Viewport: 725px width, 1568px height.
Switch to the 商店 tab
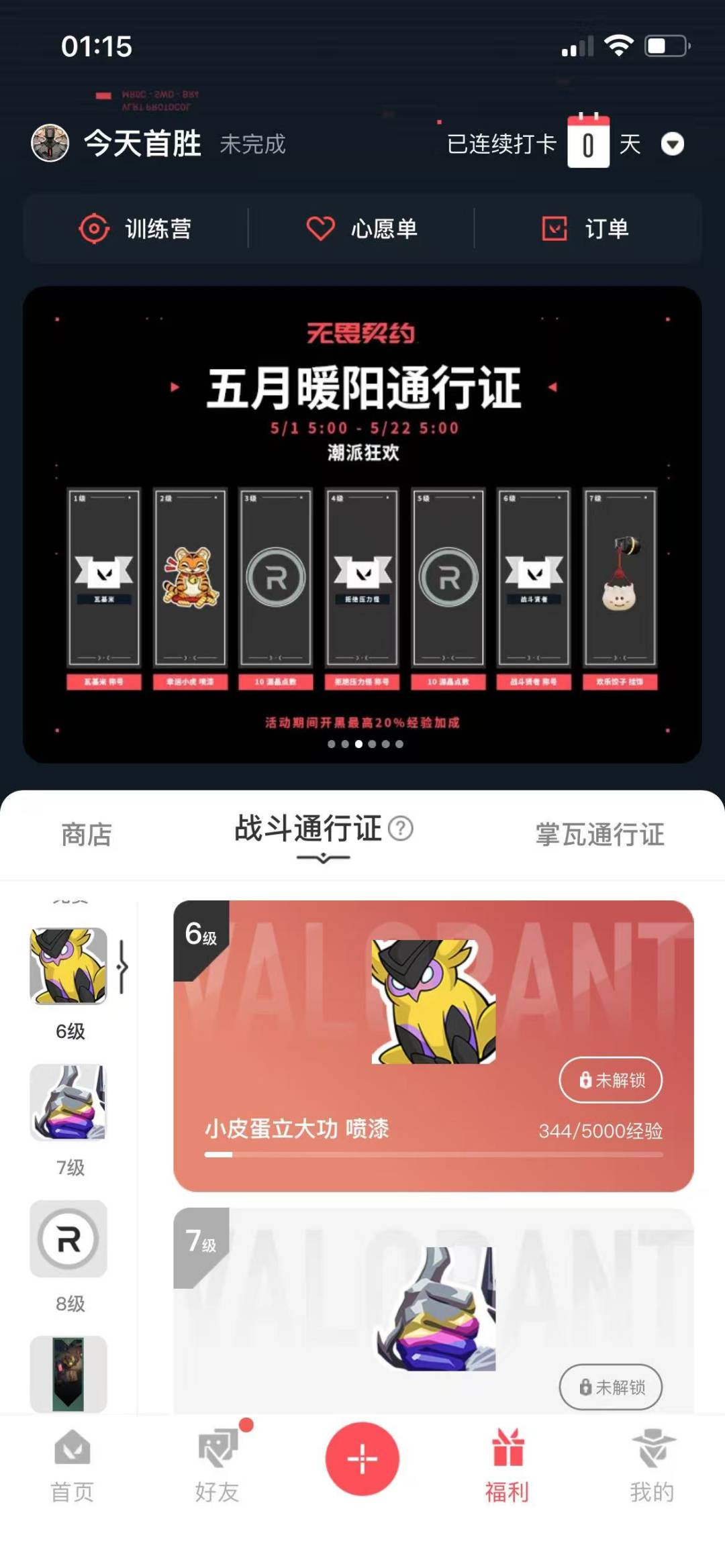coord(86,835)
